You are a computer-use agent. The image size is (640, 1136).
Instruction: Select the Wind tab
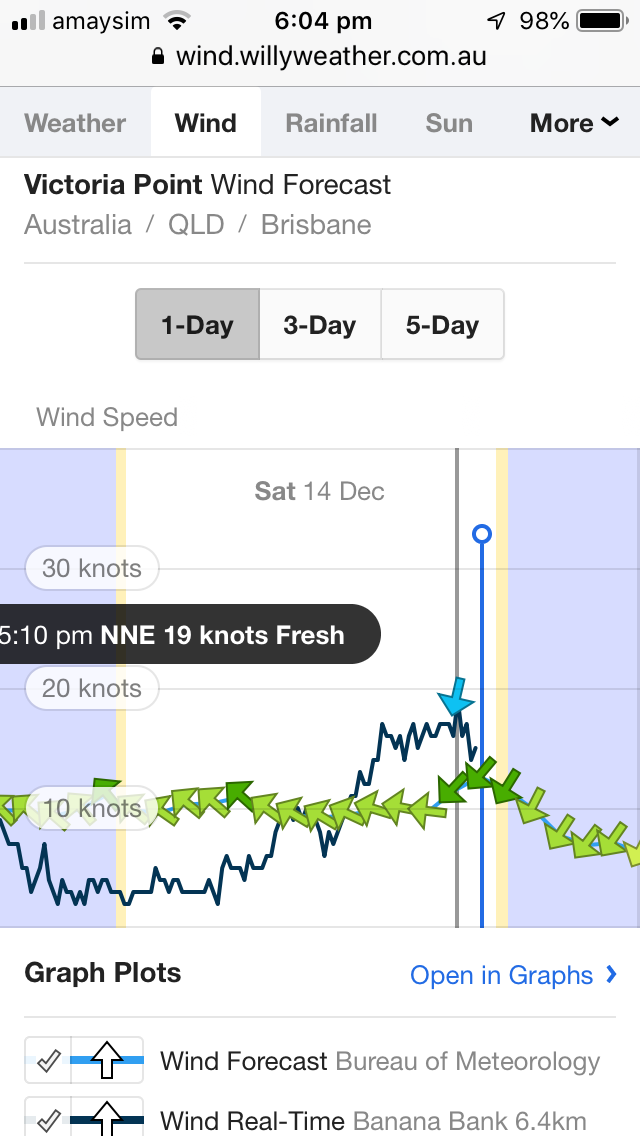click(205, 123)
